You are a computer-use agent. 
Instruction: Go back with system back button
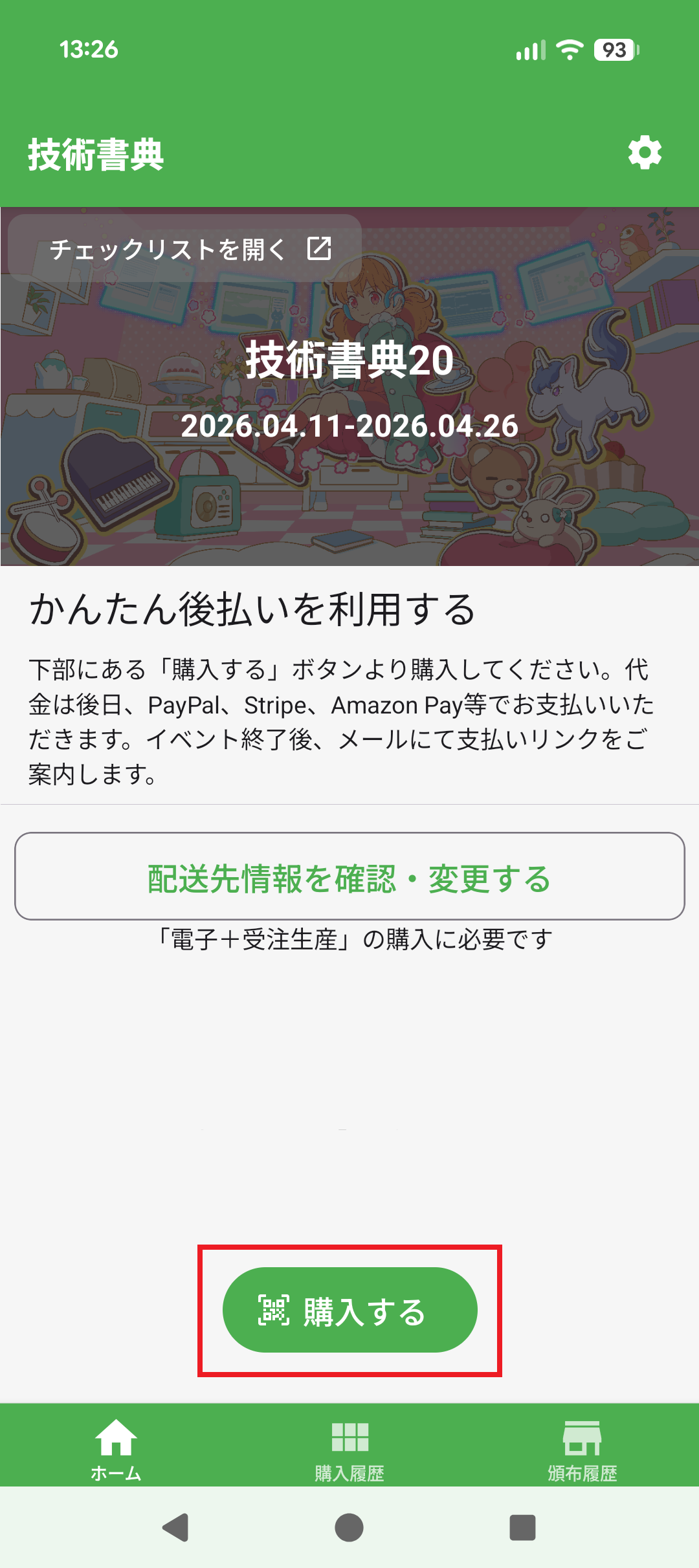(175, 1528)
